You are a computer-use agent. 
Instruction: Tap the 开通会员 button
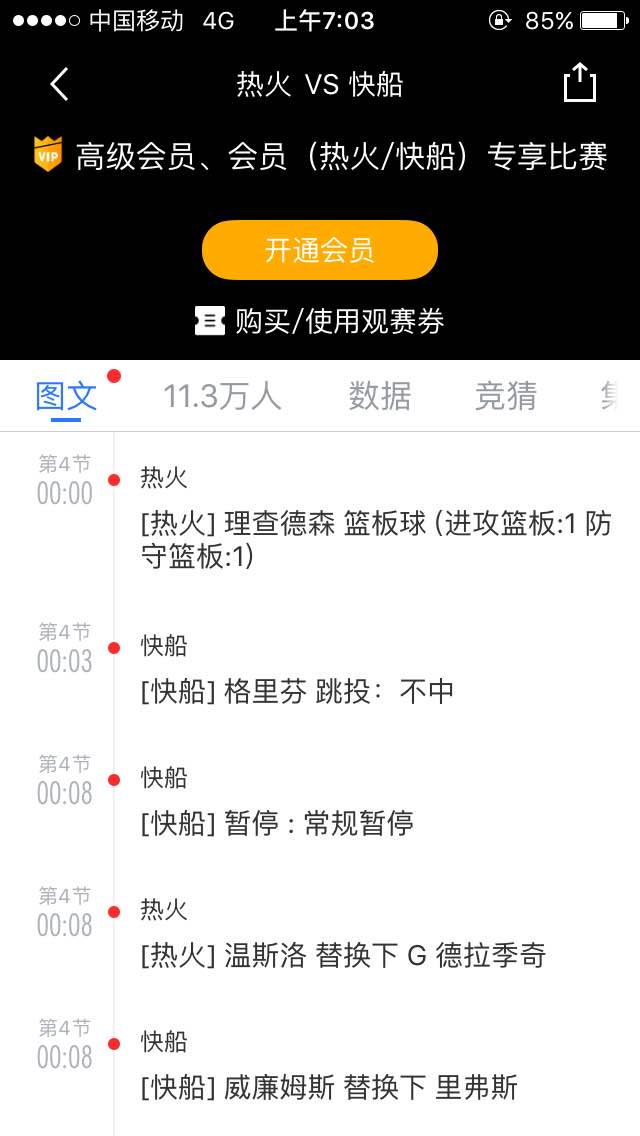(320, 250)
